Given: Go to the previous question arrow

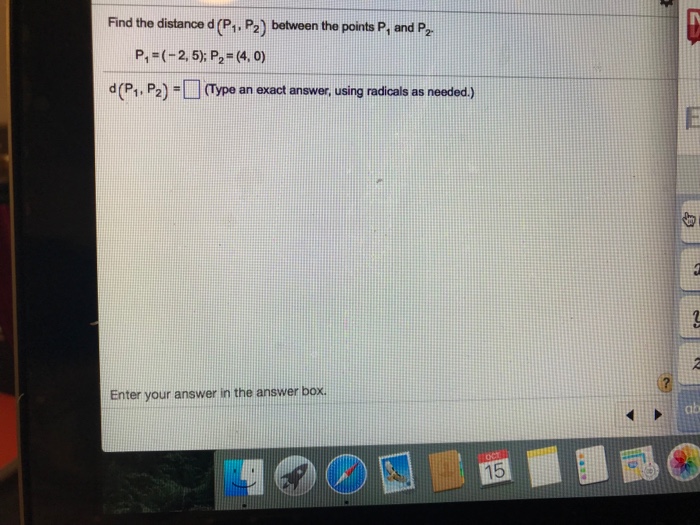Looking at the screenshot, I should tap(630, 413).
